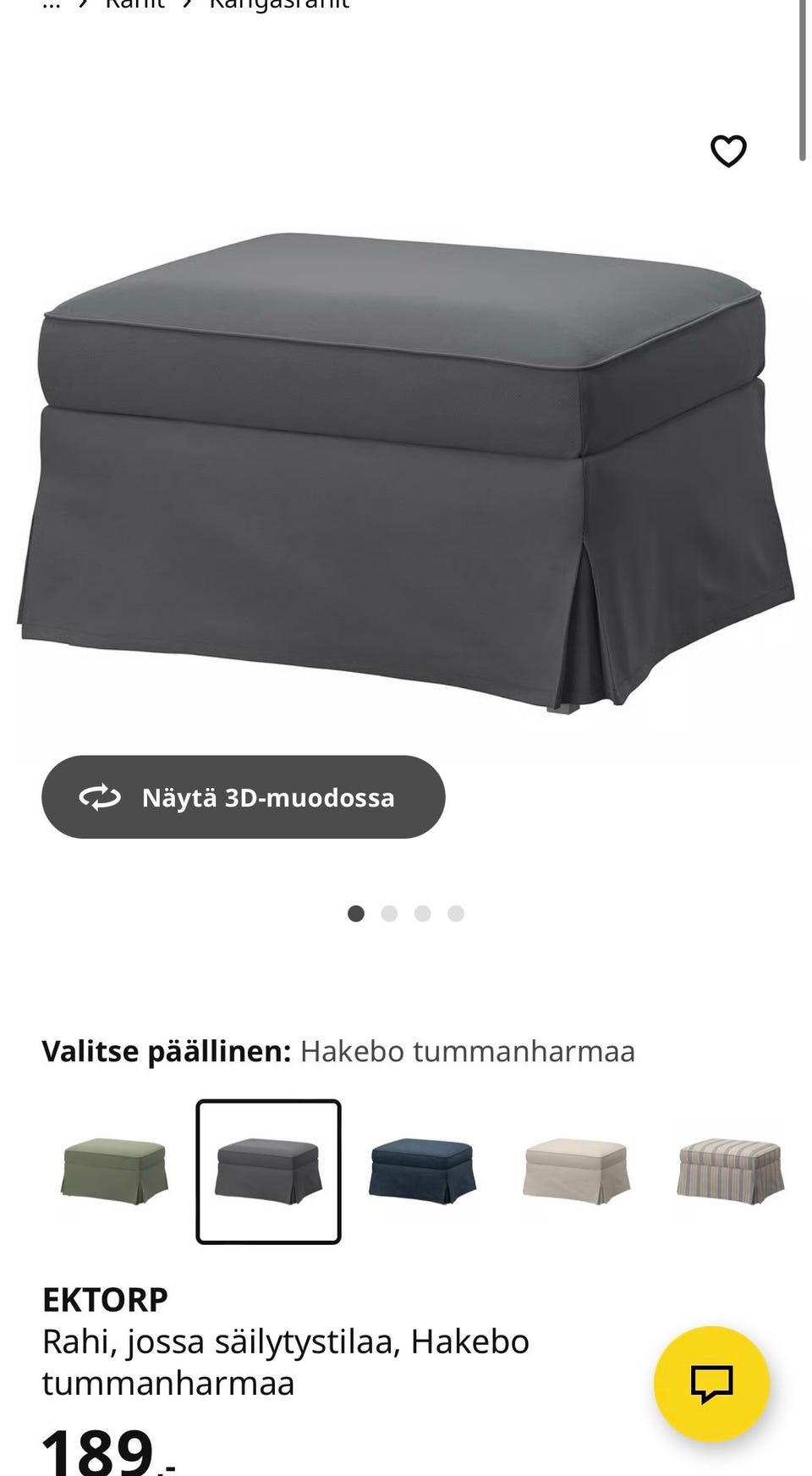Click the heart favorite icon
812x1476 pixels.
(x=727, y=151)
